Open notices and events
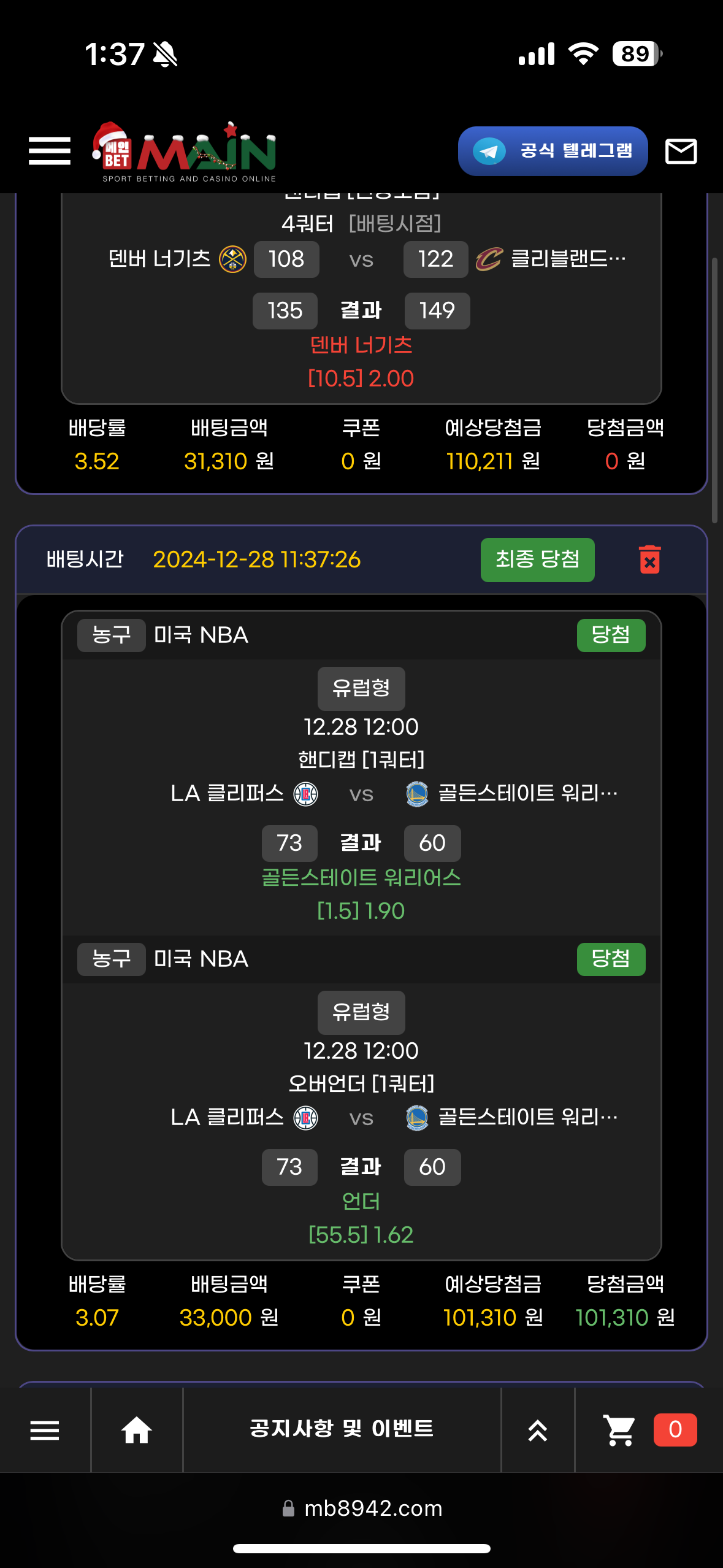This screenshot has height=1568, width=723. click(342, 1429)
